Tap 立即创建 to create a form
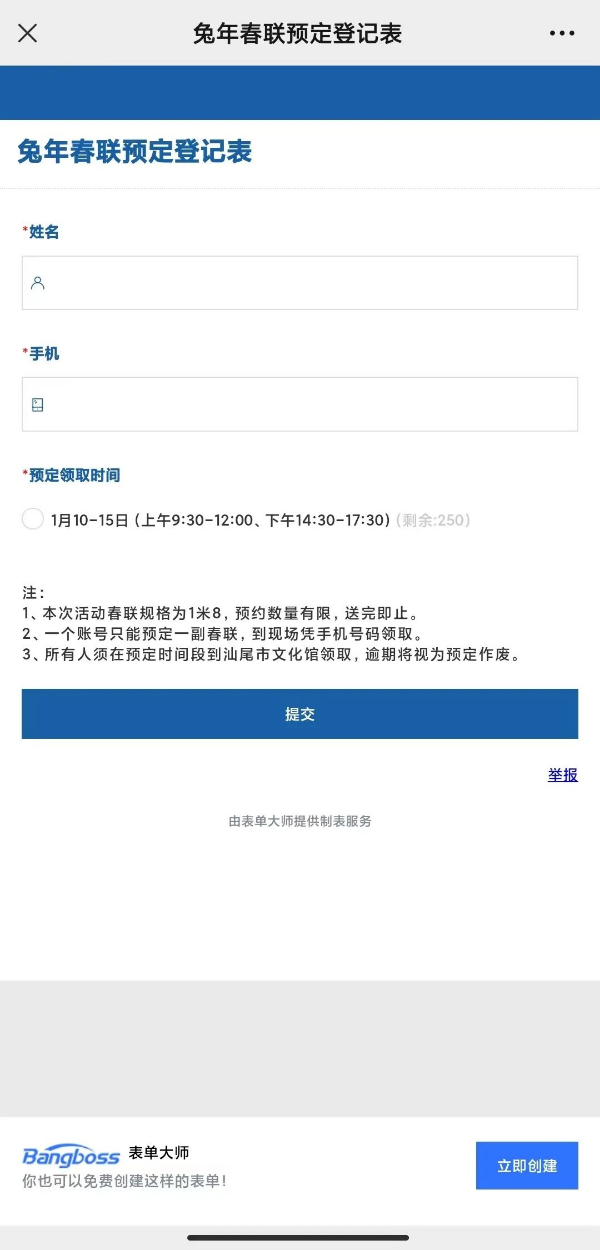The height and width of the screenshot is (1250, 600). pos(527,1166)
